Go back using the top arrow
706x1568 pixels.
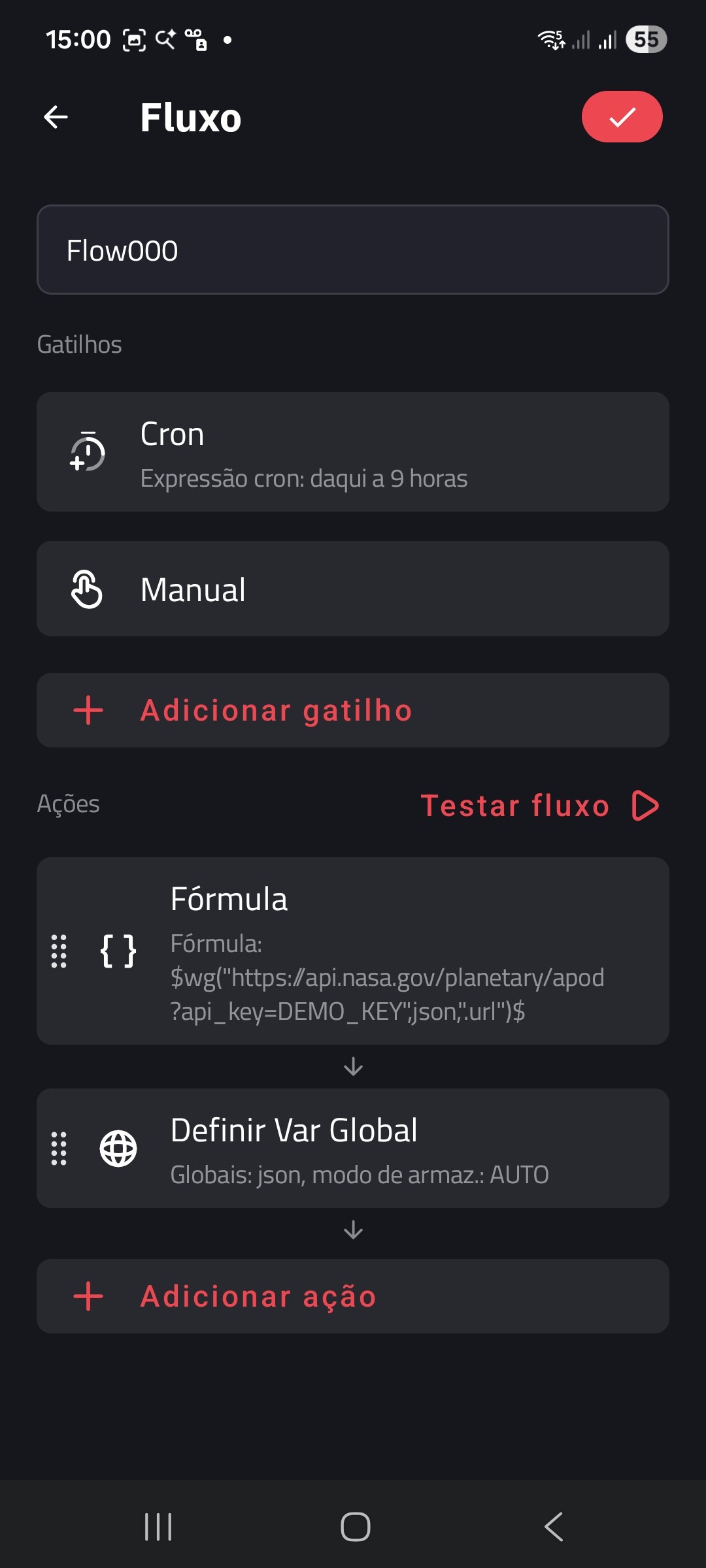click(56, 118)
